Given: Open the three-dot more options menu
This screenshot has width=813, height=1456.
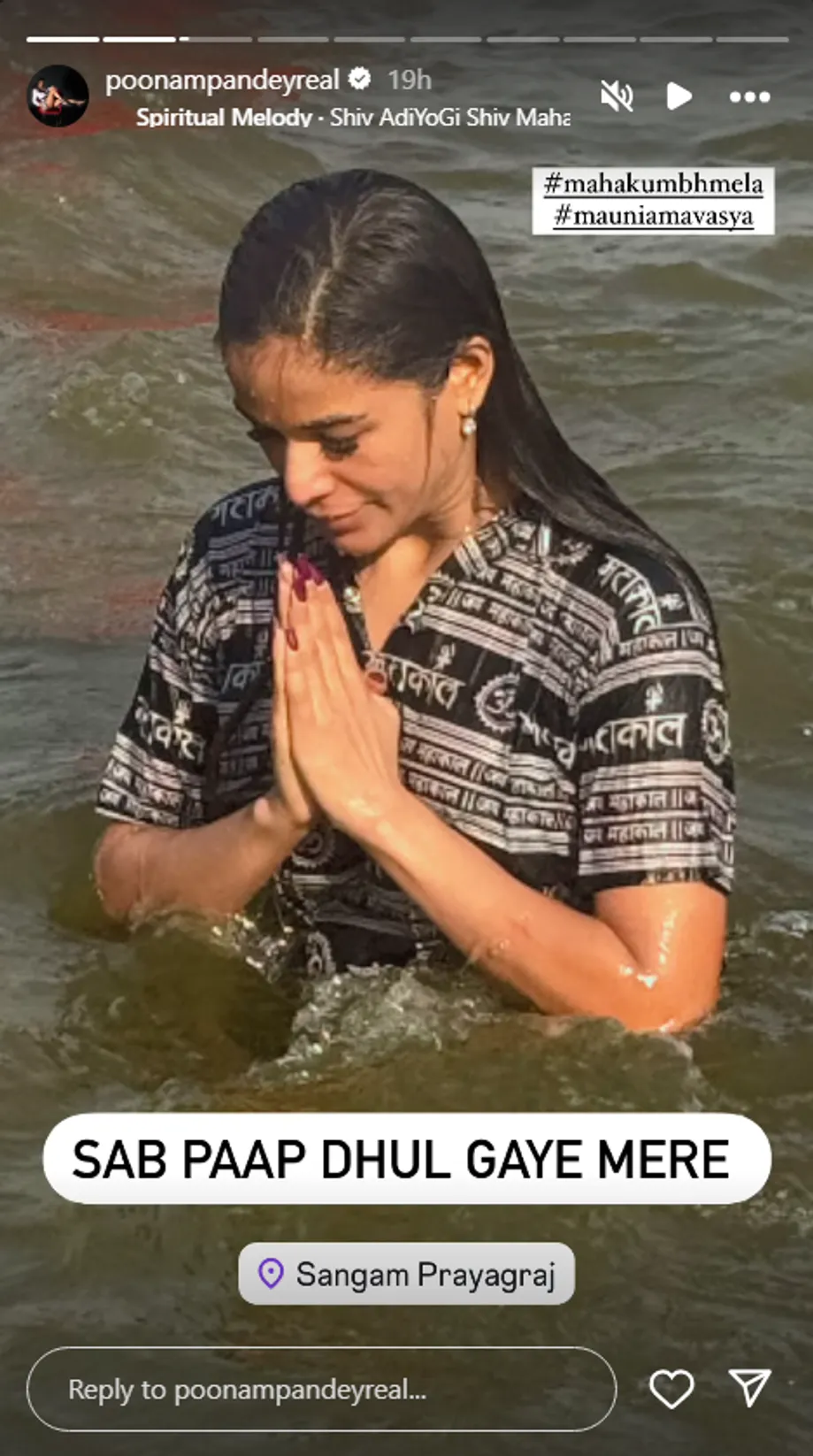Looking at the screenshot, I should click(749, 96).
